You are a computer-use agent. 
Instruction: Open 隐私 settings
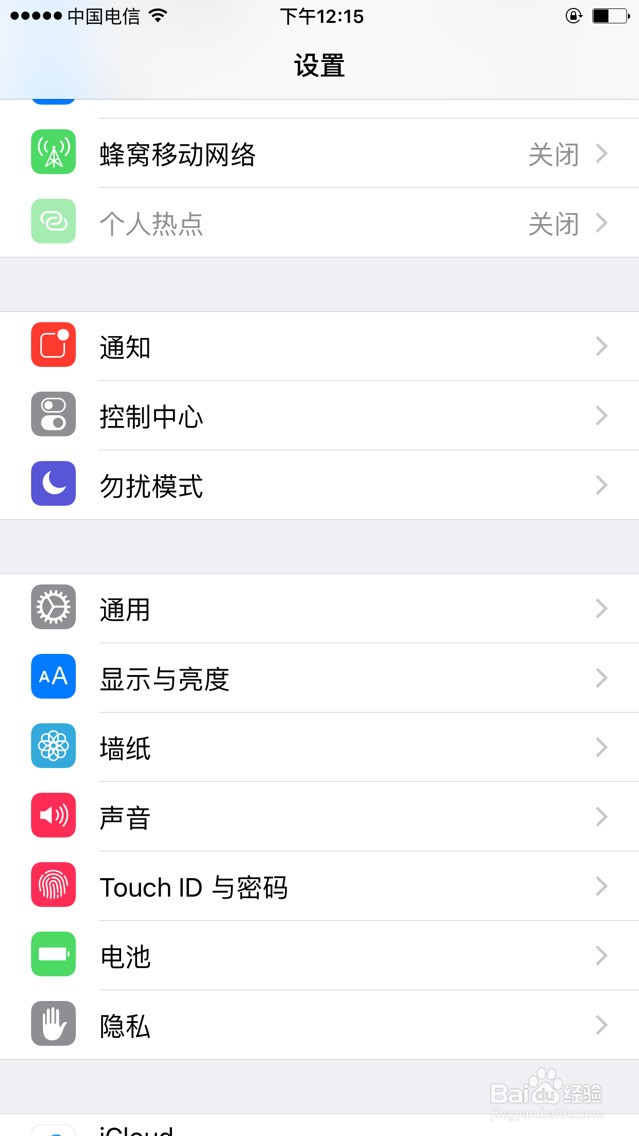tap(320, 1026)
